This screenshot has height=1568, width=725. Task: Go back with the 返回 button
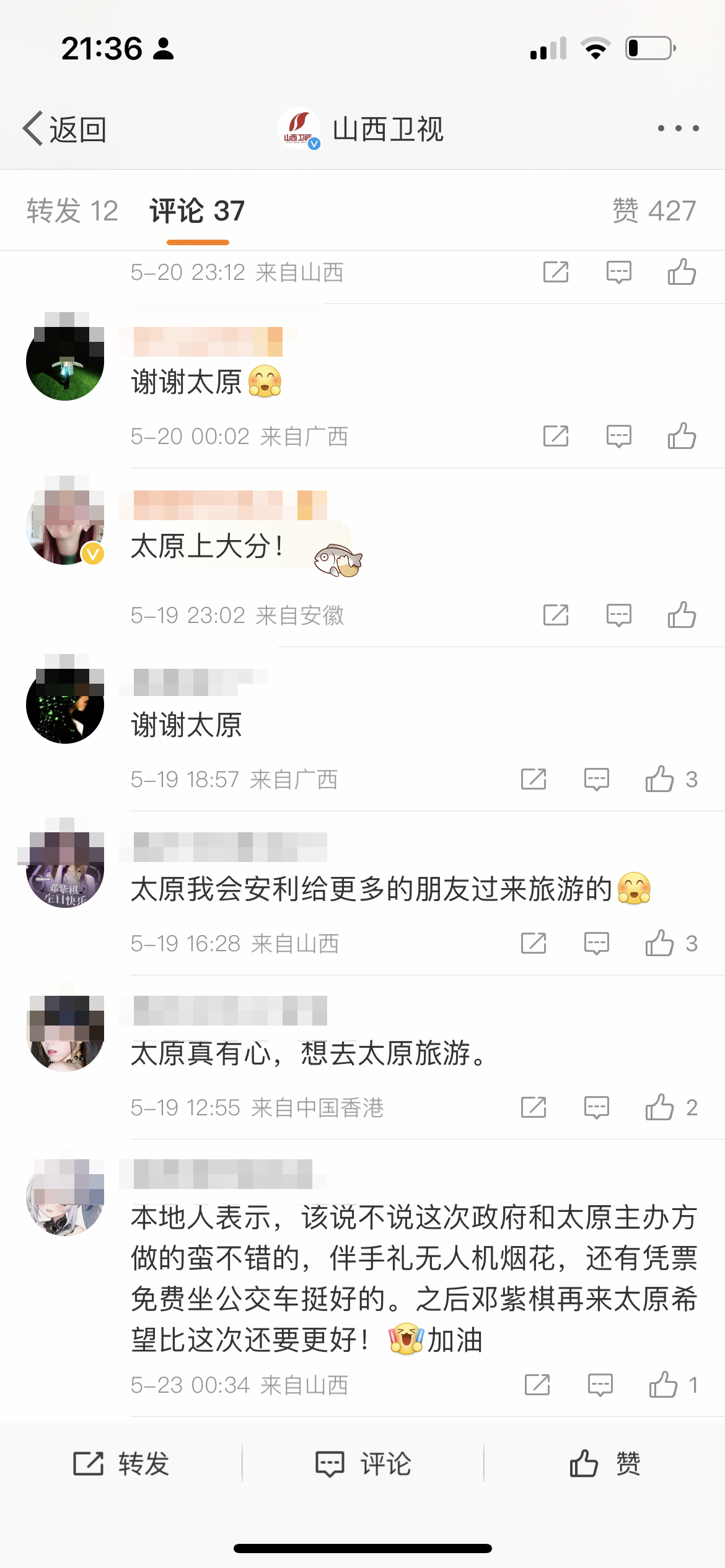(x=64, y=129)
